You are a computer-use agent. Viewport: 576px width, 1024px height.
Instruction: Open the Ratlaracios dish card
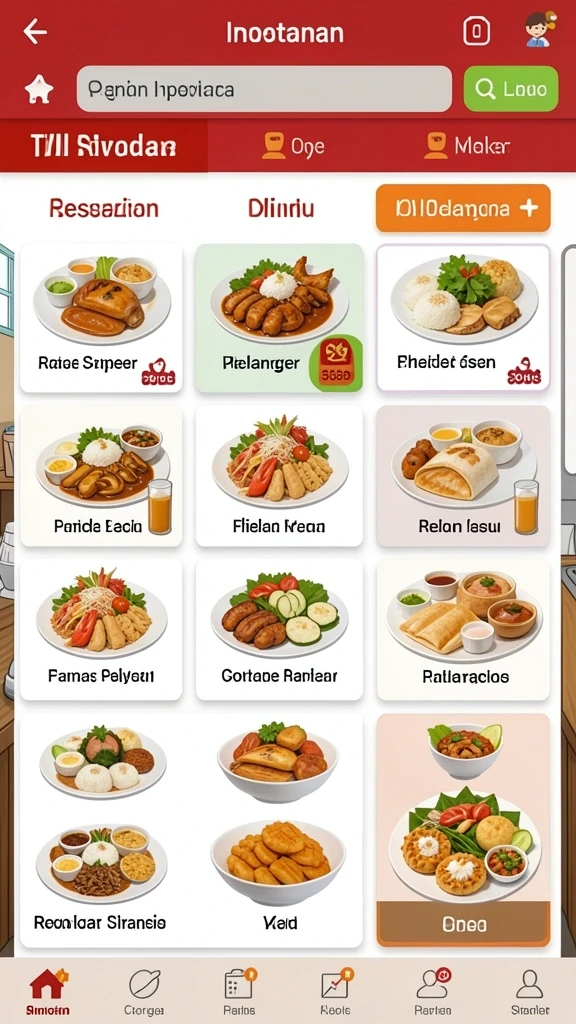(463, 630)
